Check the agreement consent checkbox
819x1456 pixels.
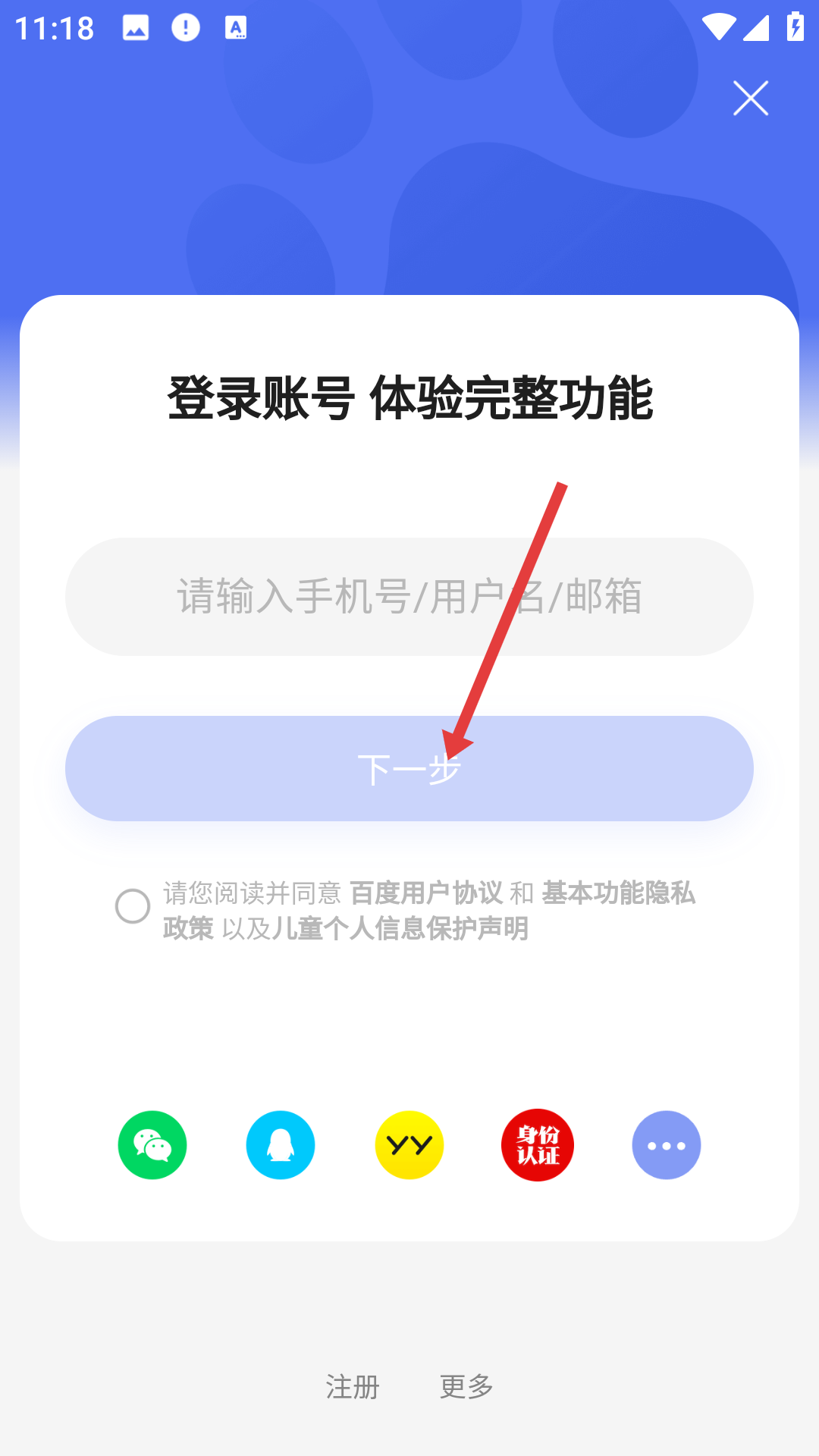tap(133, 906)
